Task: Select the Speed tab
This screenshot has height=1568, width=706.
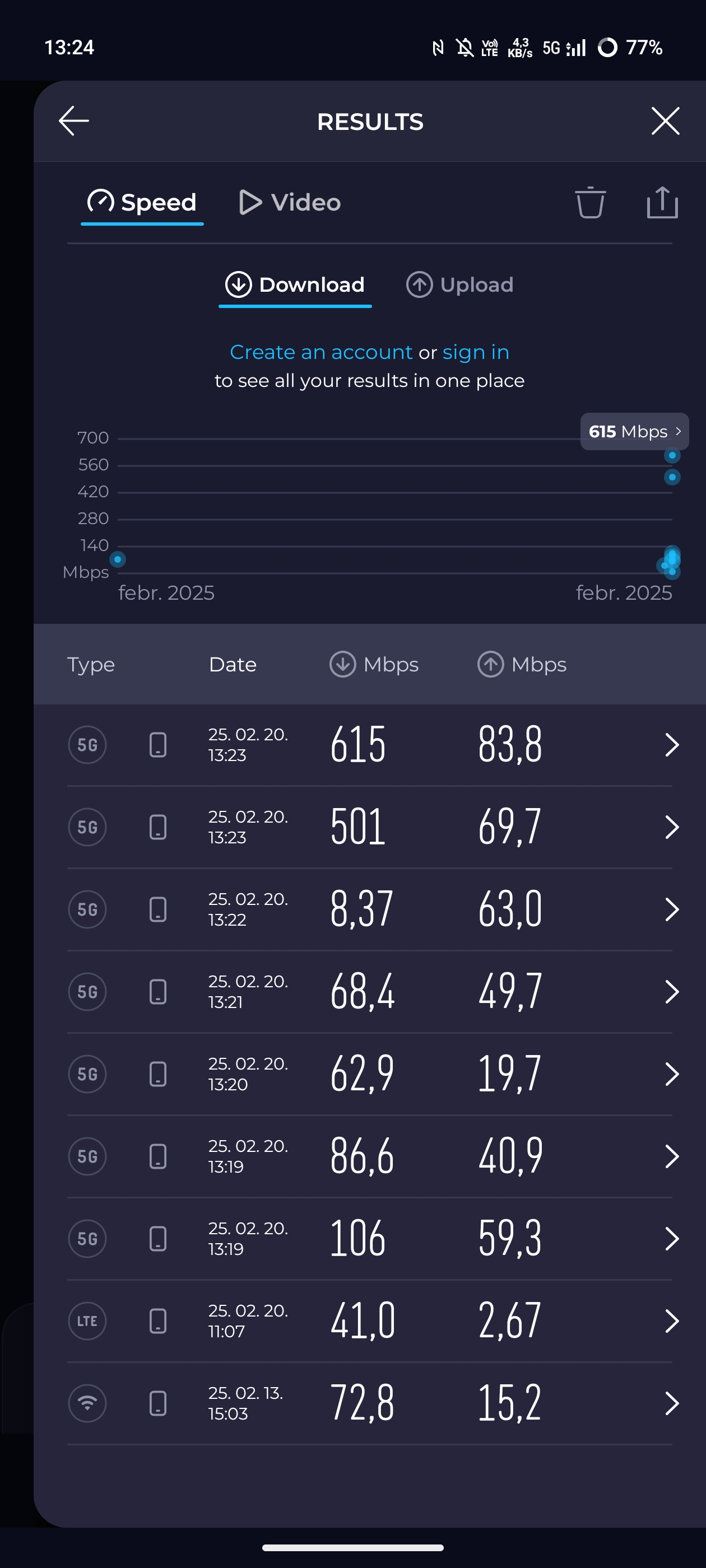Action: pyautogui.click(x=142, y=203)
